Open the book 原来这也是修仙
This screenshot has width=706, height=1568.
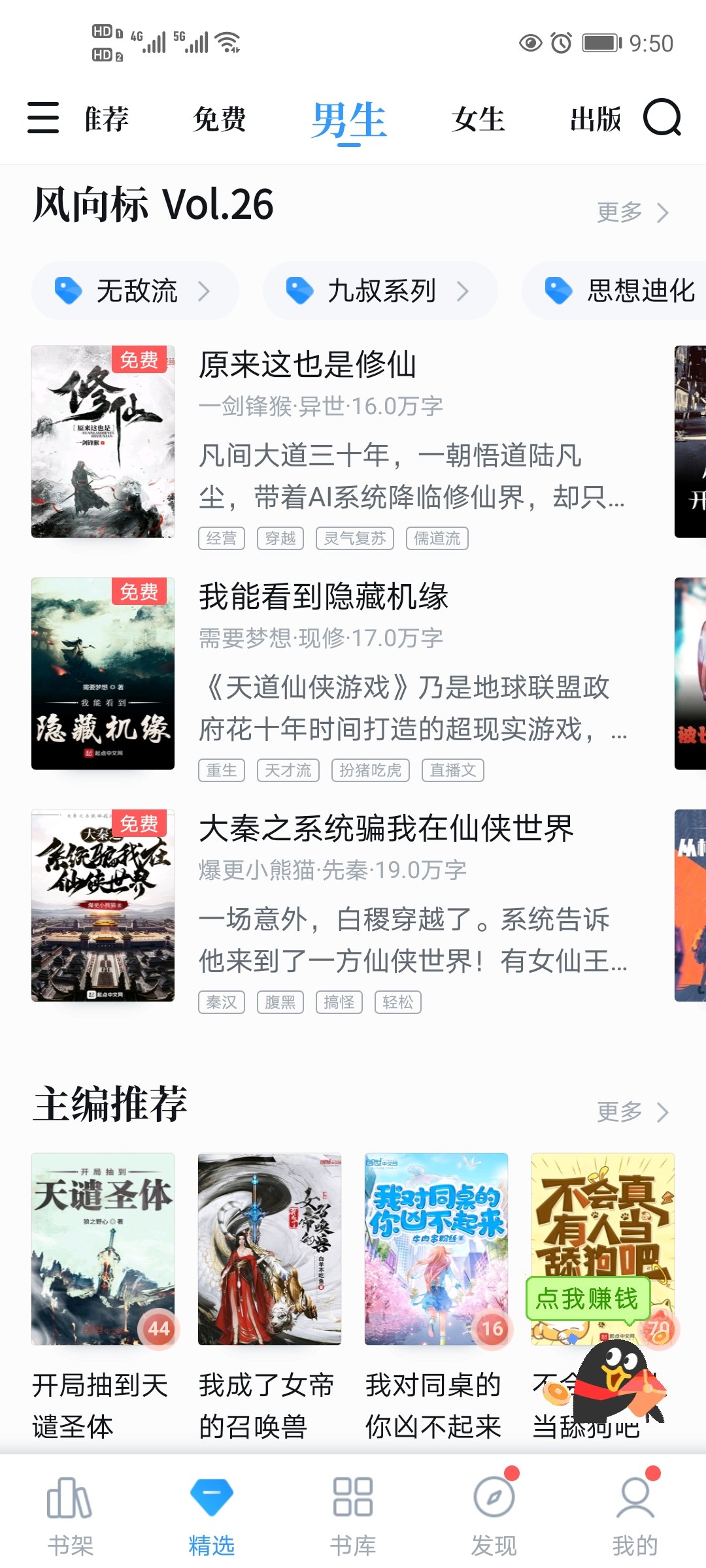pyautogui.click(x=307, y=365)
